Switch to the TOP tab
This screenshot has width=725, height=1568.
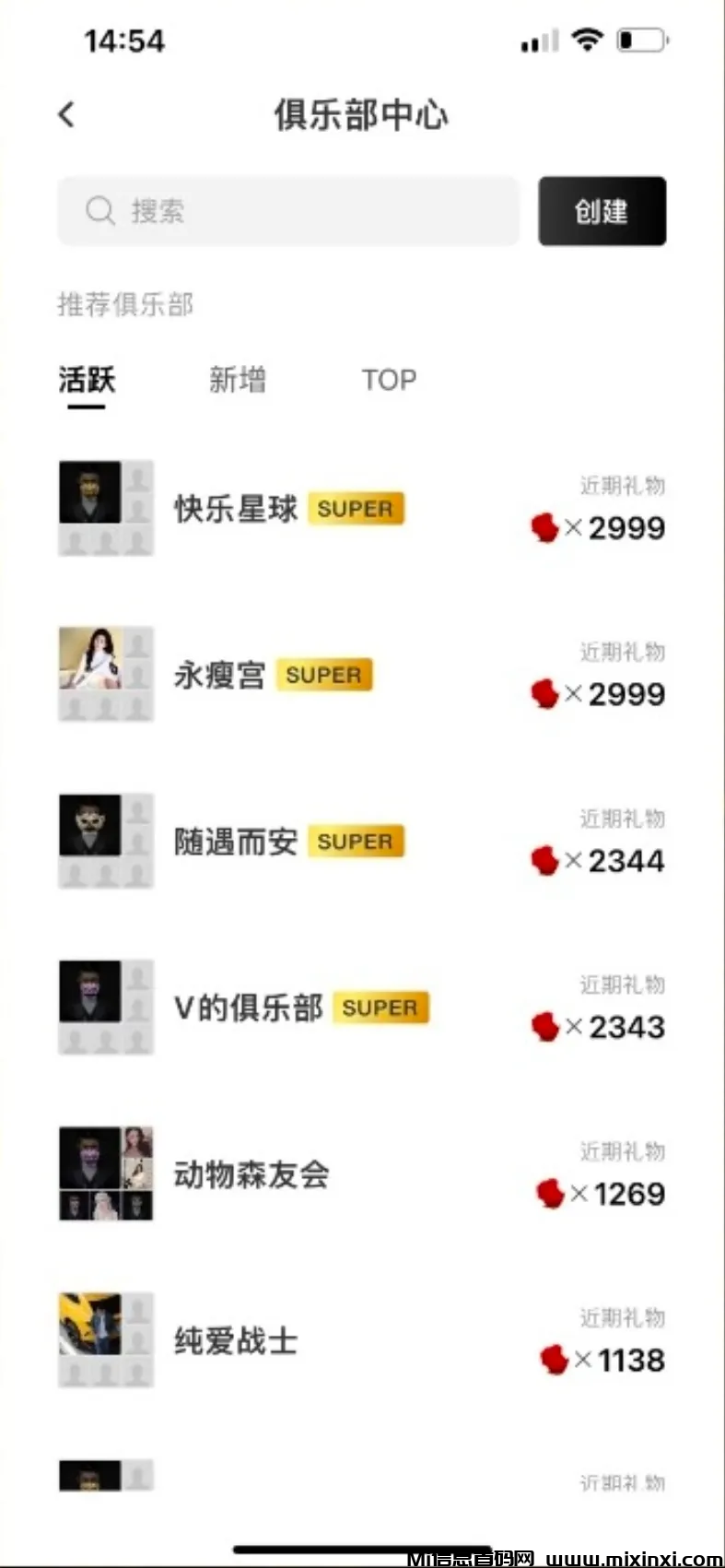389,380
